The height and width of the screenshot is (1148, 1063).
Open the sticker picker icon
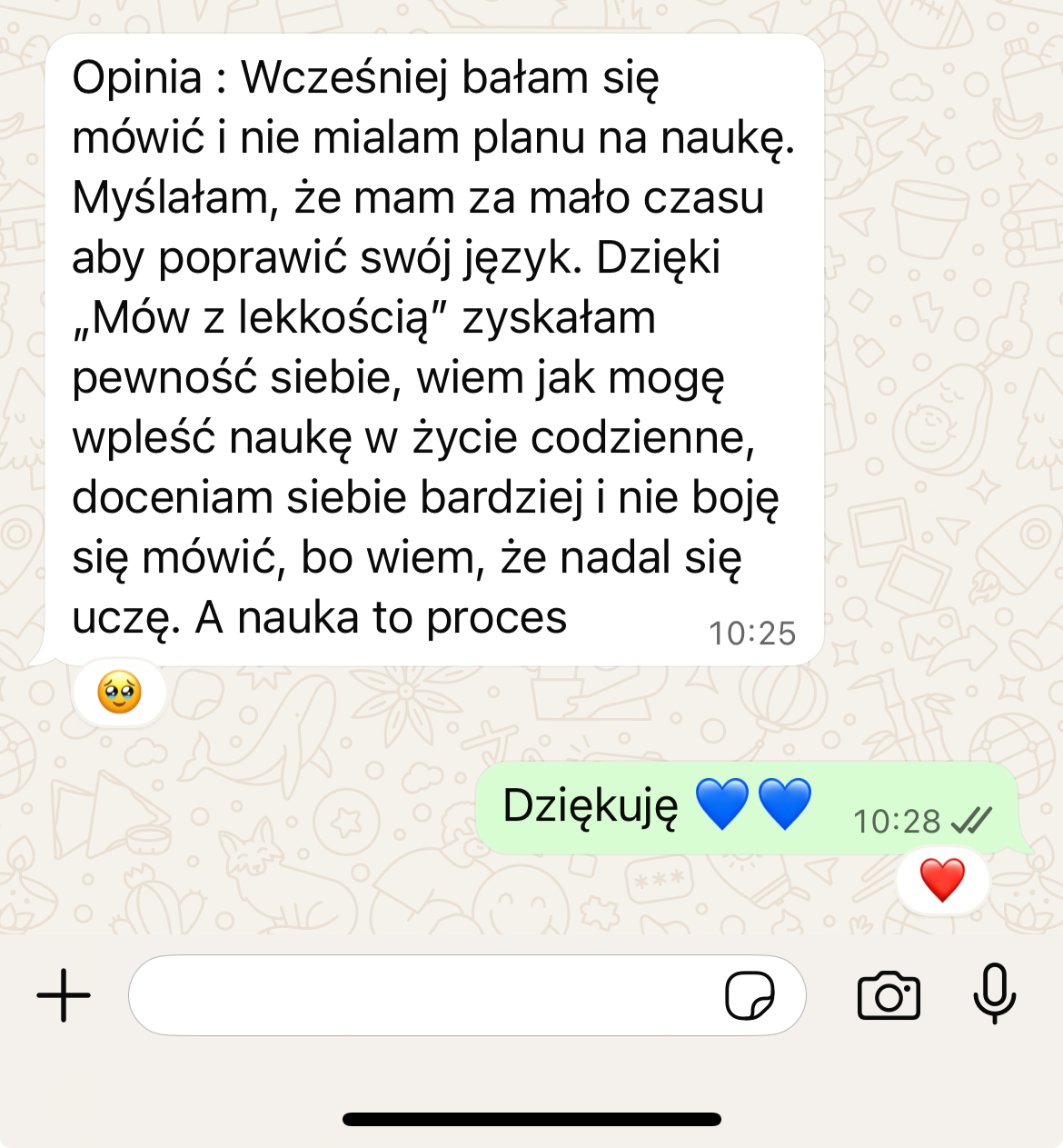point(750,995)
